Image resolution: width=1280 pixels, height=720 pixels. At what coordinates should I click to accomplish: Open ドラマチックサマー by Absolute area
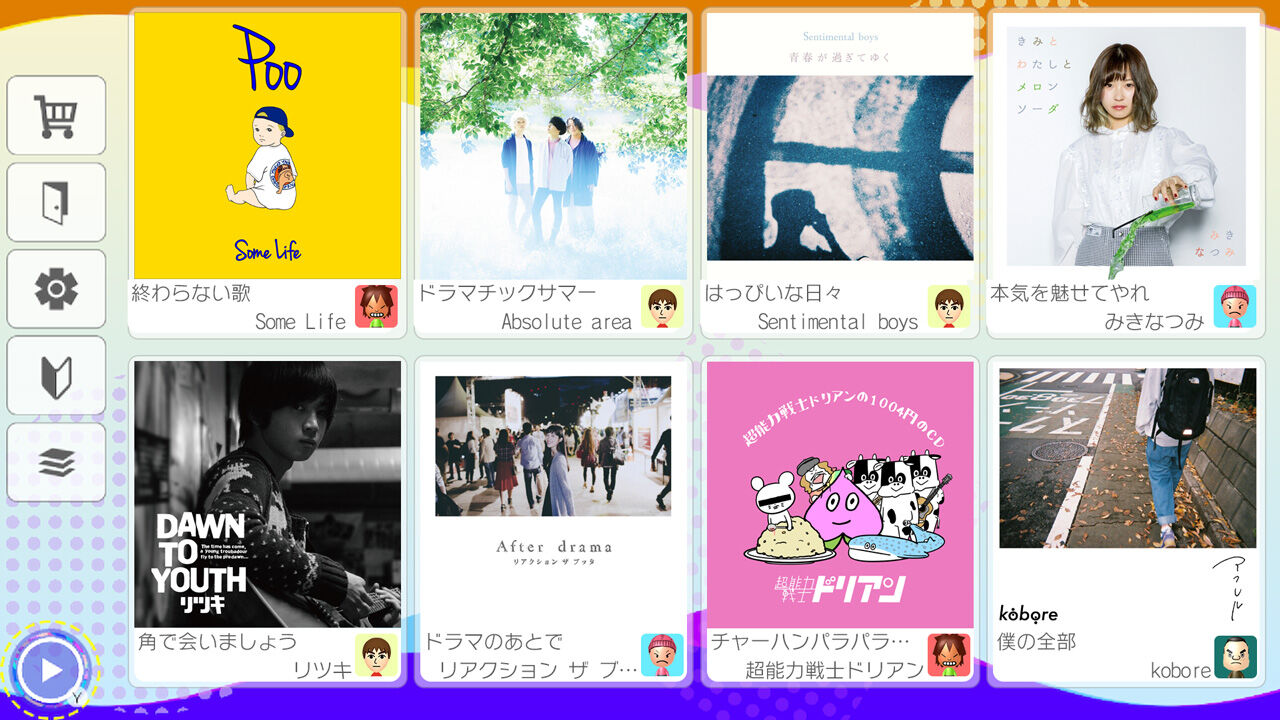553,172
